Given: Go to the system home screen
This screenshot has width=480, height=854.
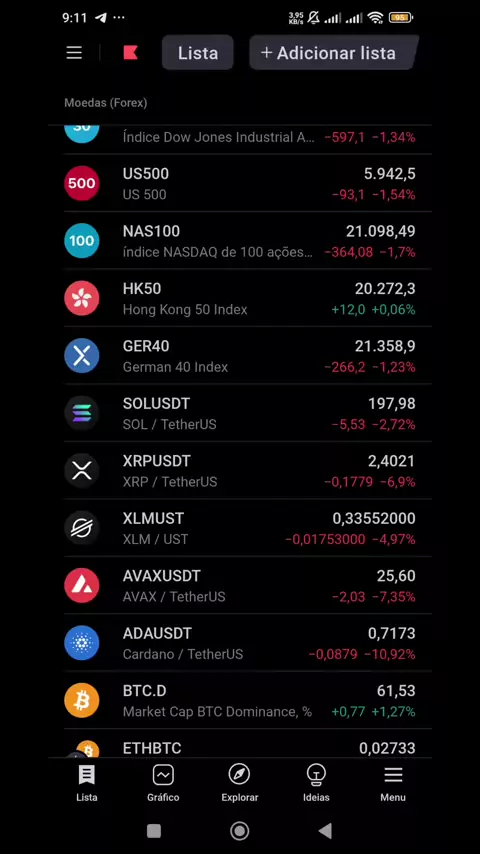Looking at the screenshot, I should coord(240,831).
